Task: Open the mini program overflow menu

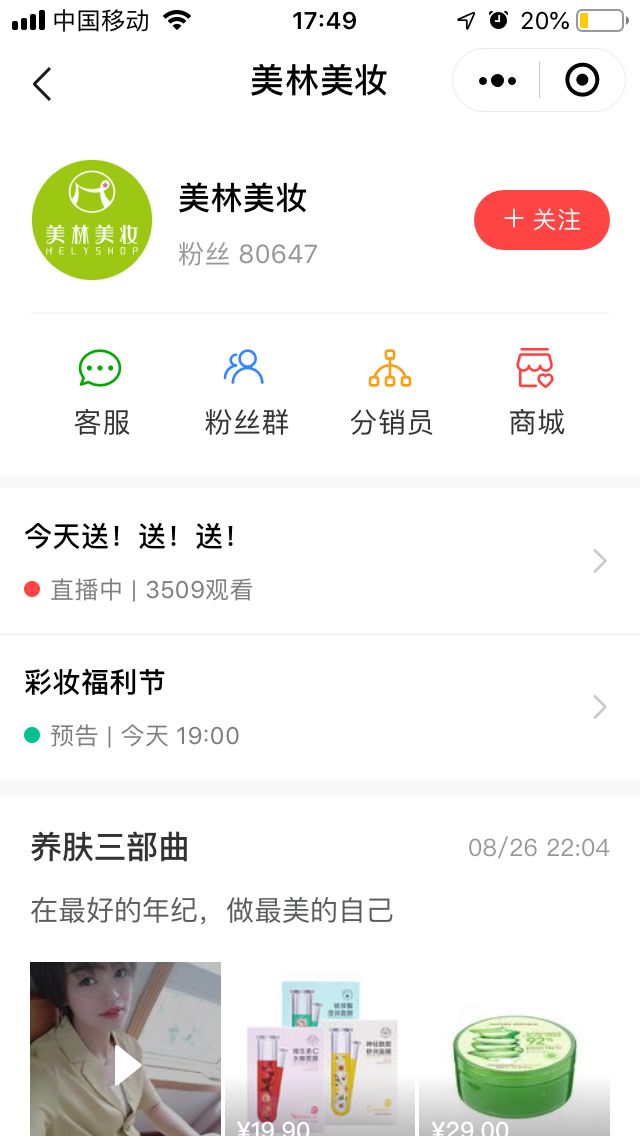Action: [497, 81]
